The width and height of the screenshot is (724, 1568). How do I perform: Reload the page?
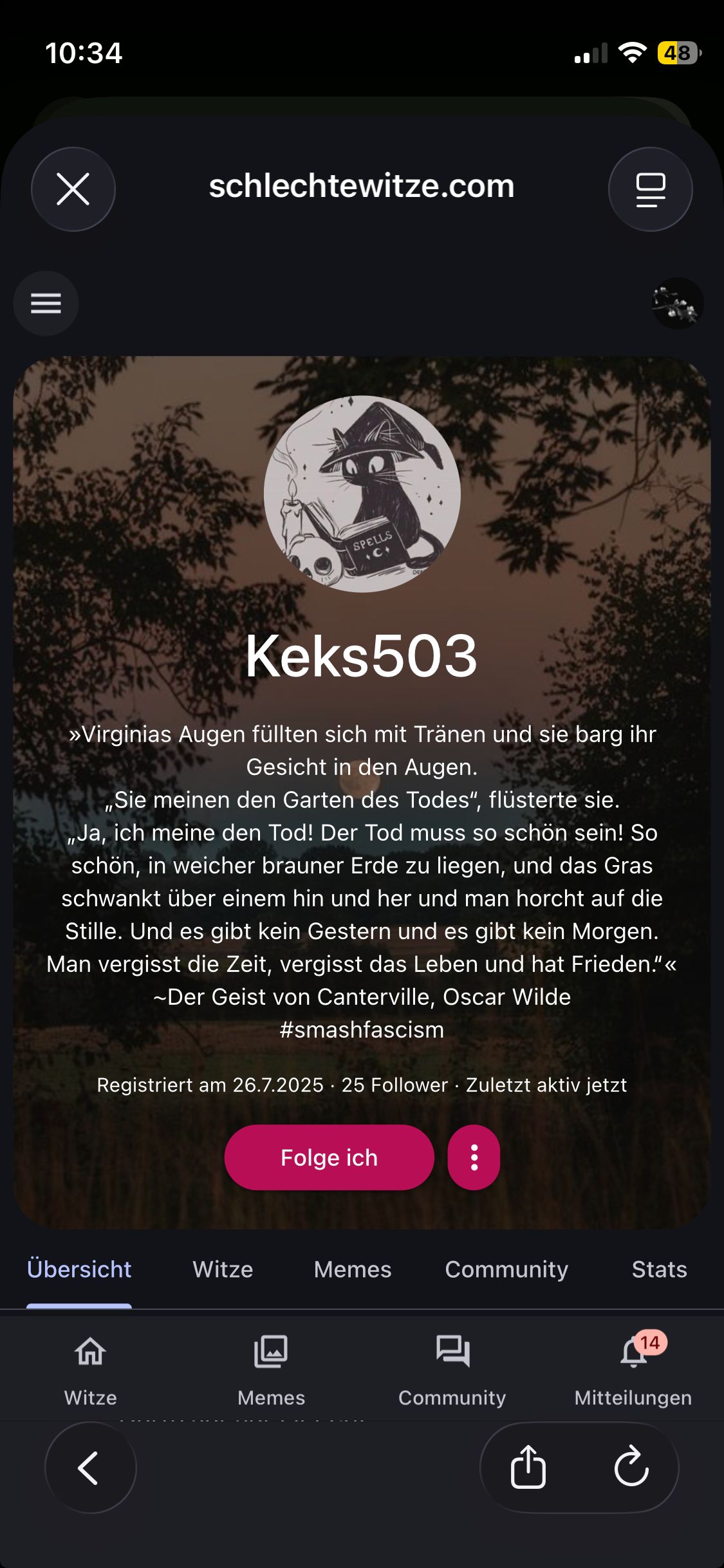coord(631,1468)
